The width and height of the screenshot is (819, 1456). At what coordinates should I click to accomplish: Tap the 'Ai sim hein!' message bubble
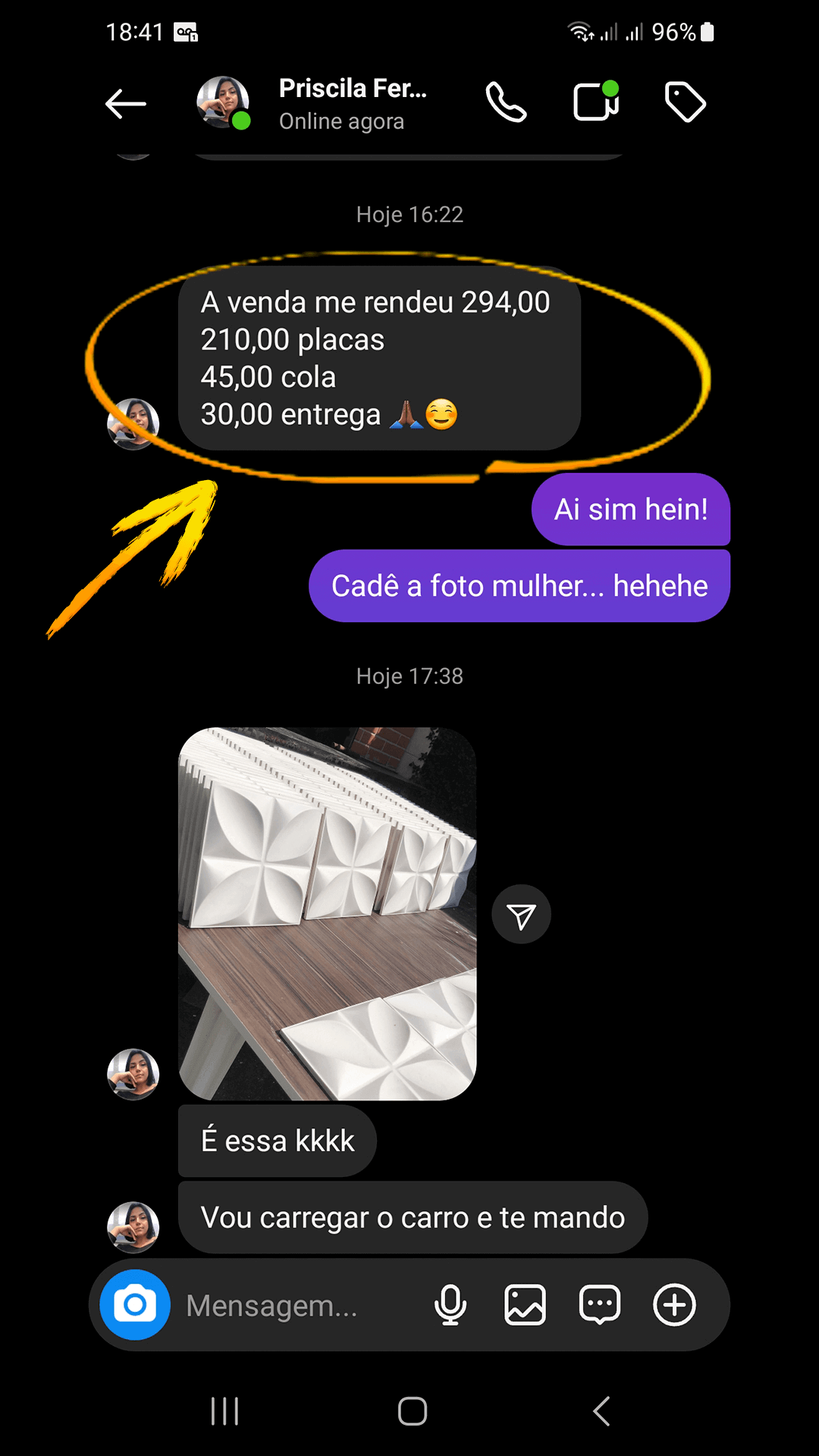click(631, 510)
